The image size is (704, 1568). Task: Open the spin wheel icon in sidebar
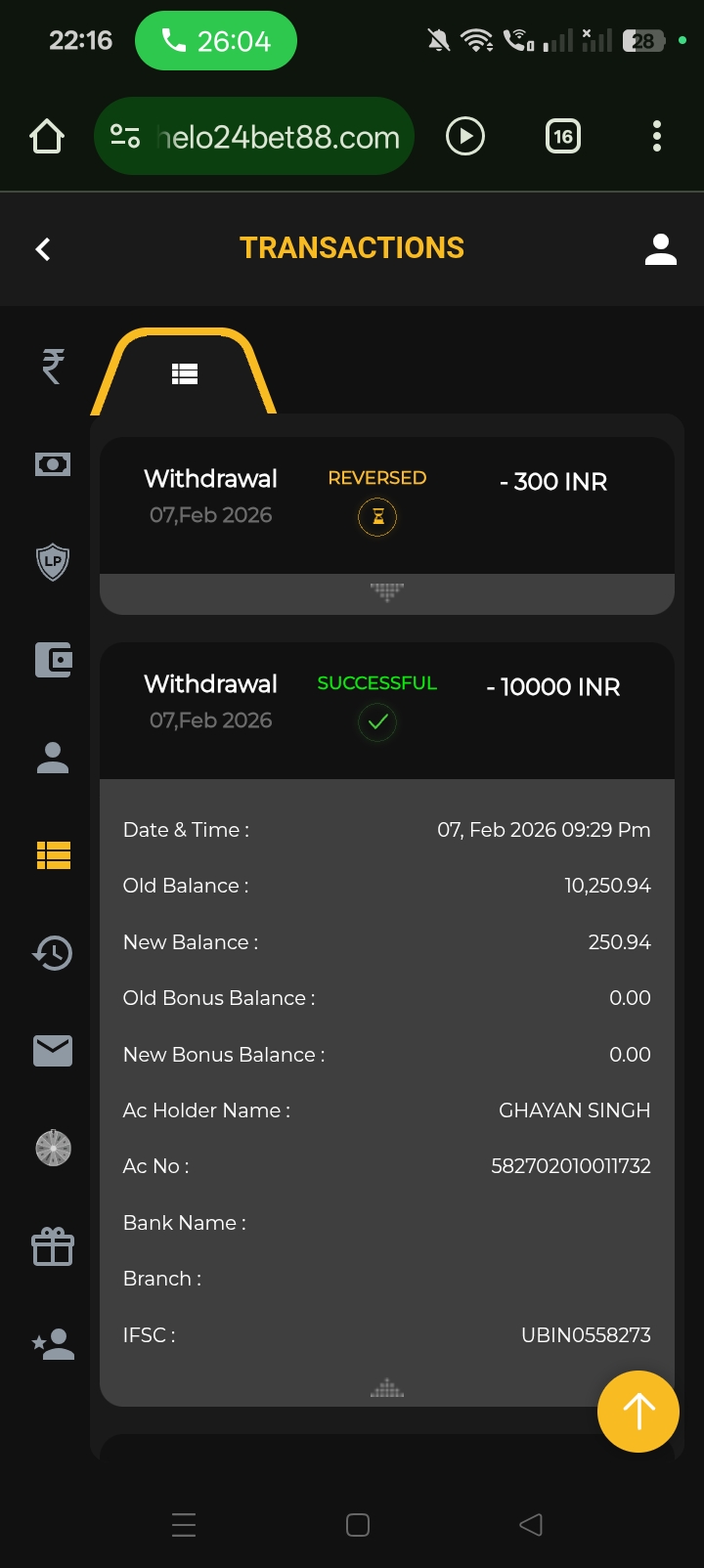click(53, 1149)
